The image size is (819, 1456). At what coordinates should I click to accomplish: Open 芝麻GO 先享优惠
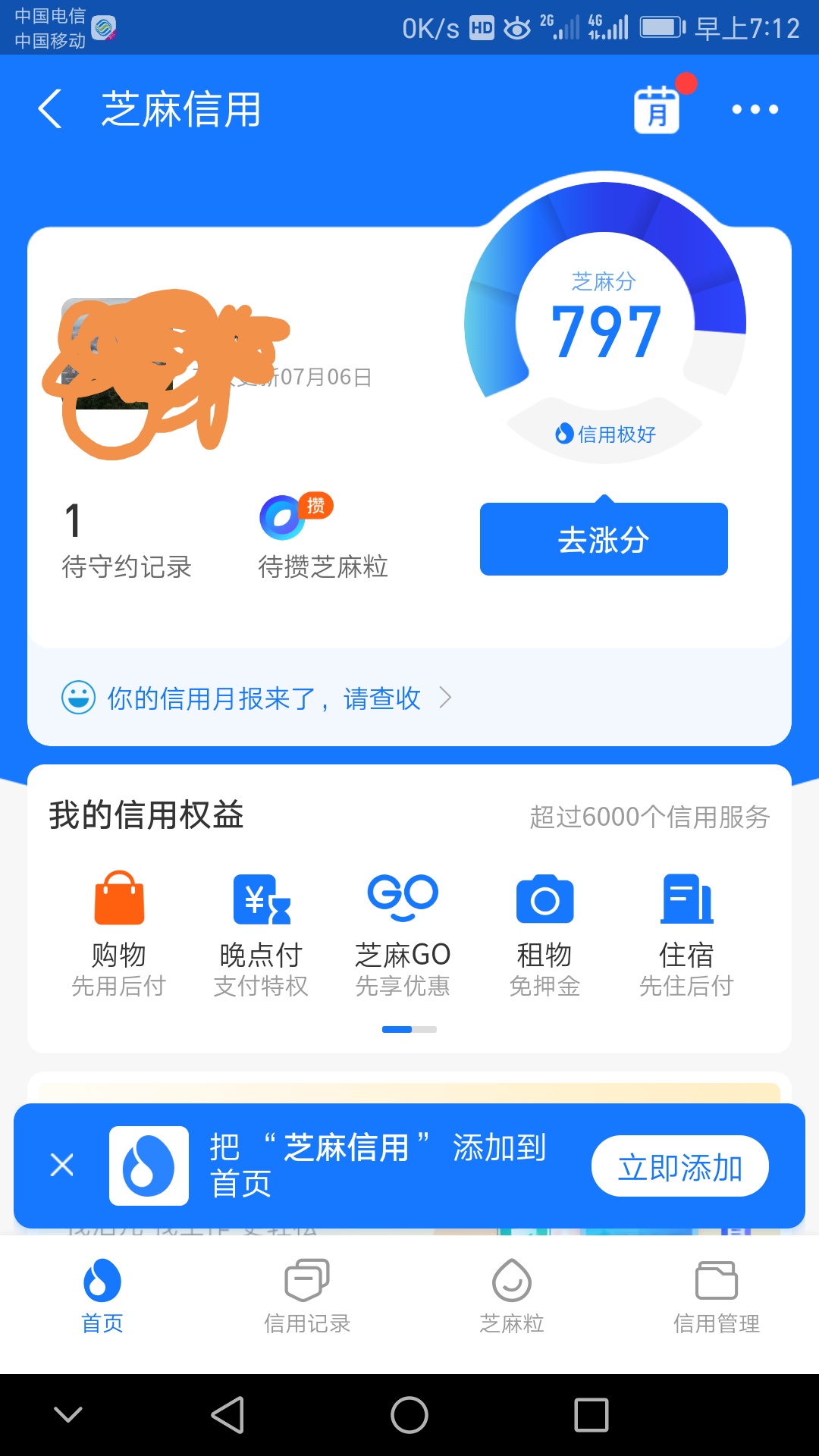[x=403, y=933]
